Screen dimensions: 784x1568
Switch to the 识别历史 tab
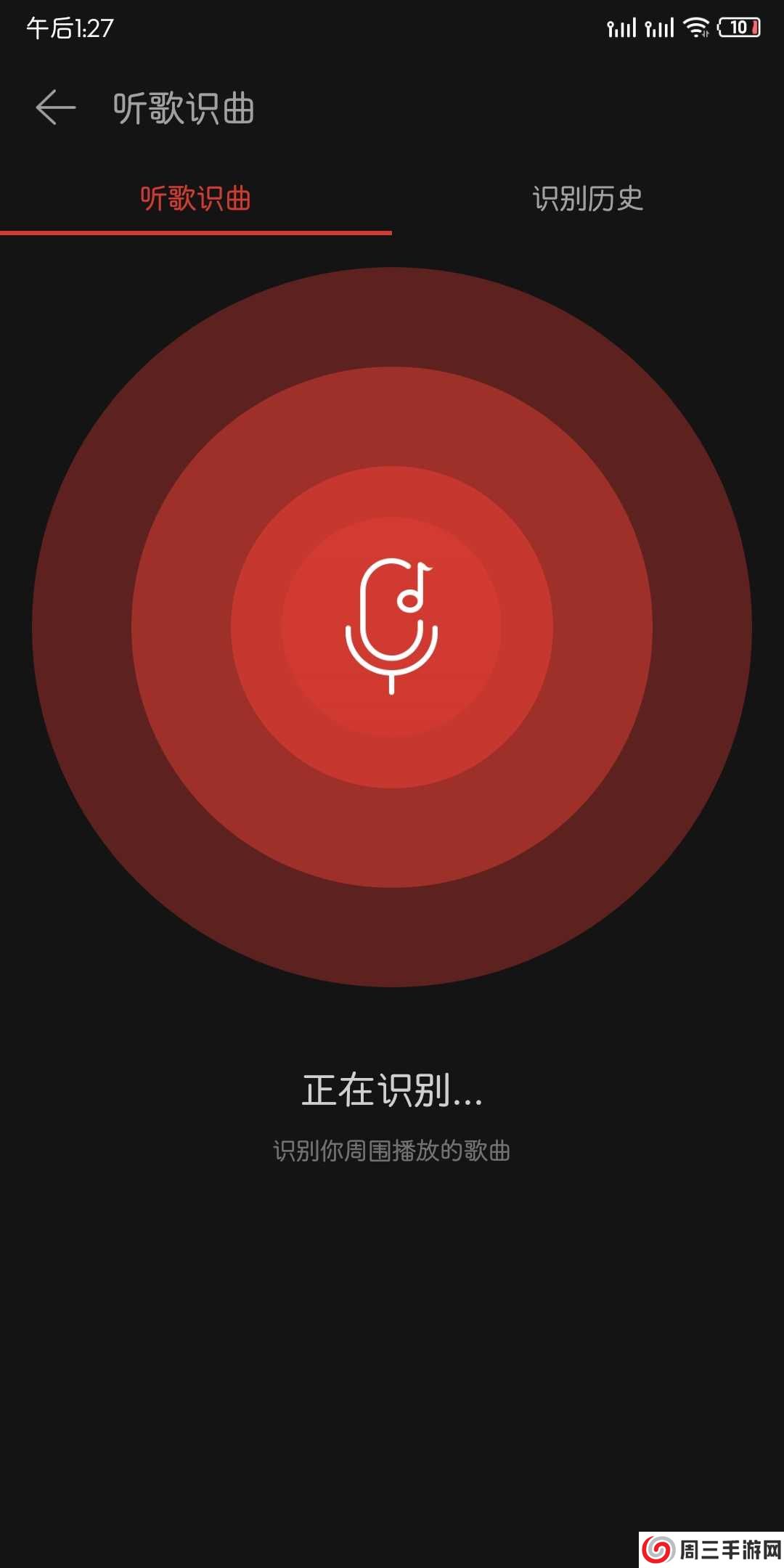click(x=588, y=196)
